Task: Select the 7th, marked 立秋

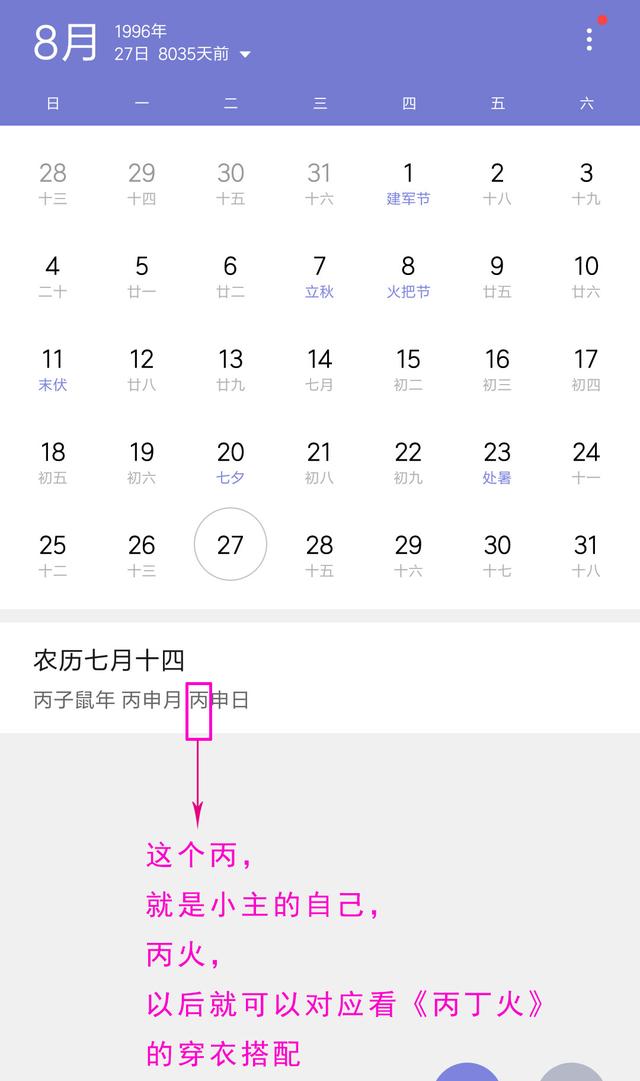Action: coord(319,275)
